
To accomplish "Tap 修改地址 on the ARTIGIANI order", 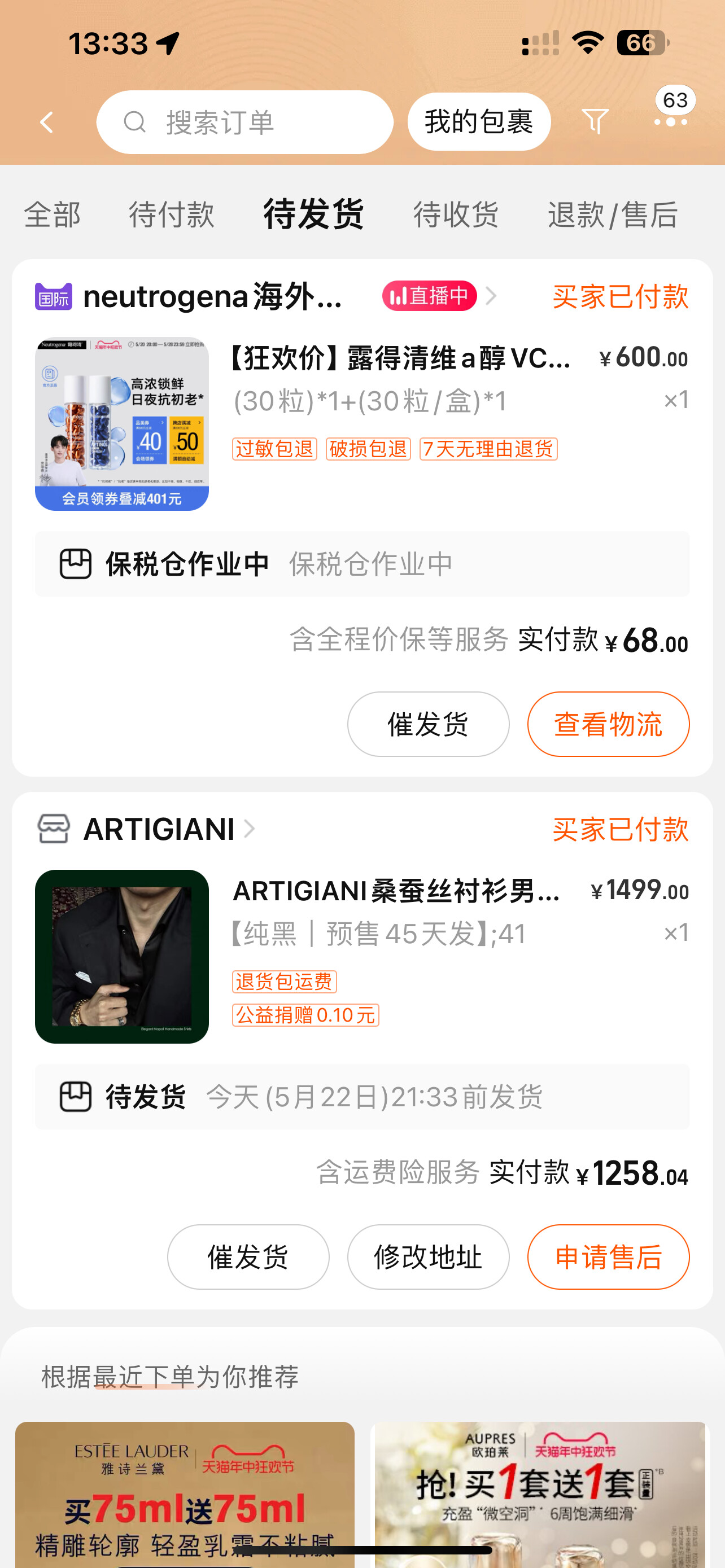I will click(428, 1256).
